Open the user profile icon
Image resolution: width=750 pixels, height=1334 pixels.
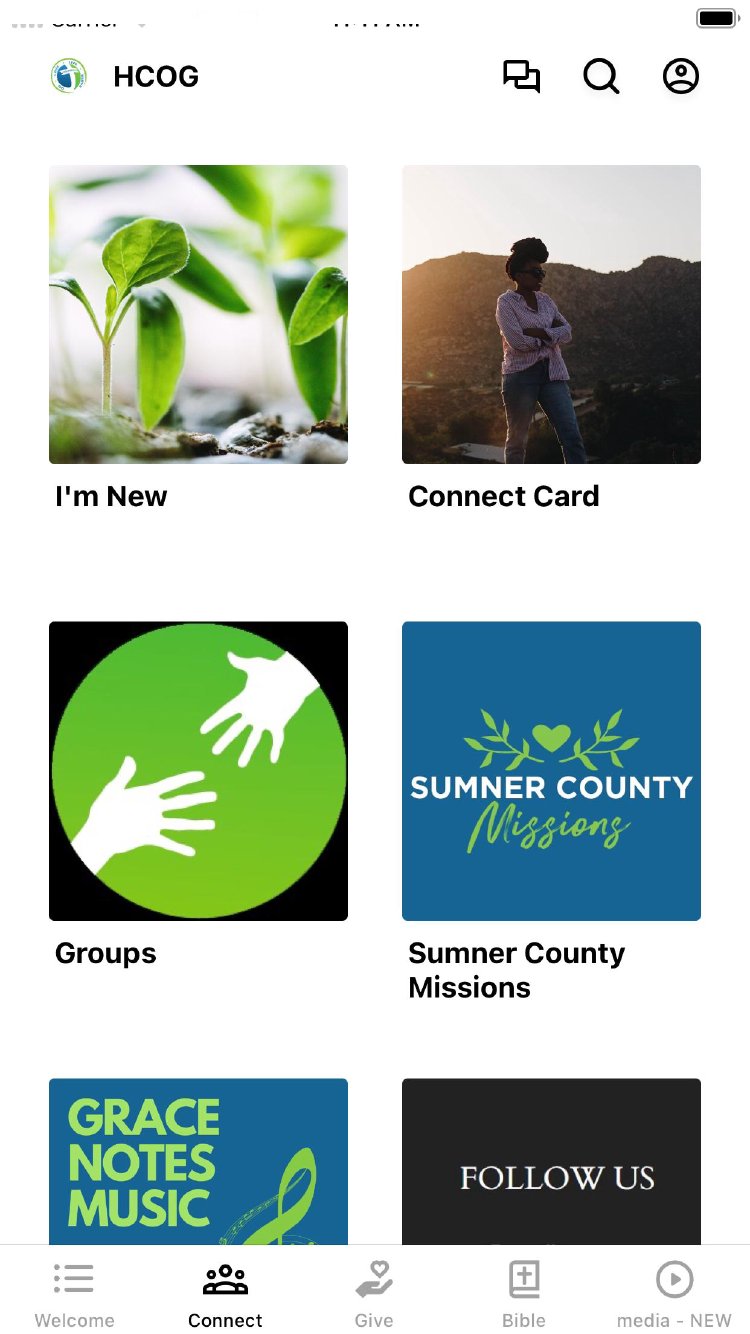pyautogui.click(x=681, y=77)
